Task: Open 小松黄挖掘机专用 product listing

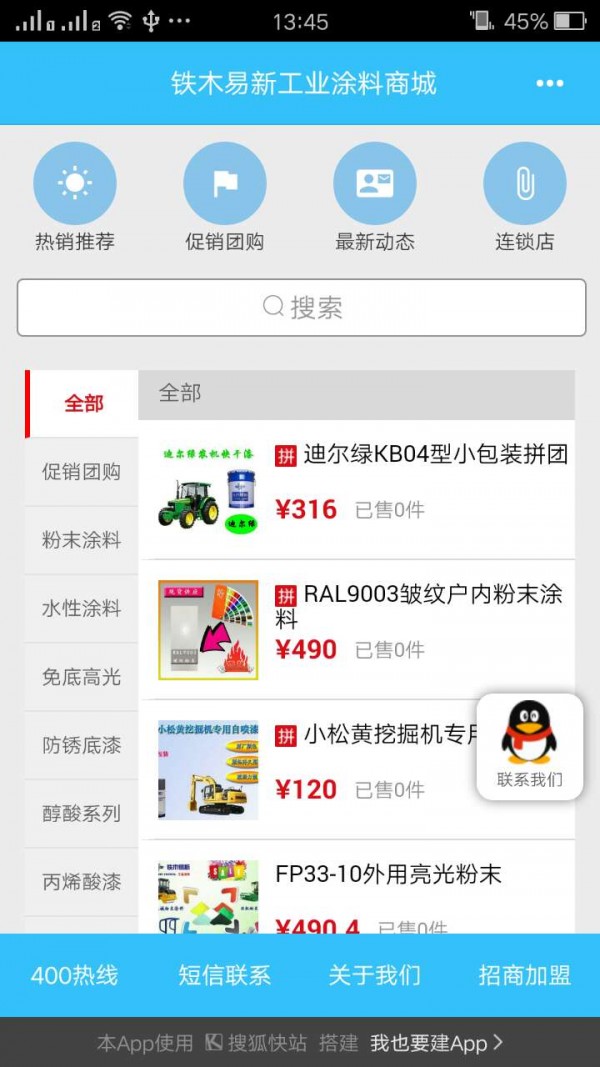Action: (x=380, y=736)
